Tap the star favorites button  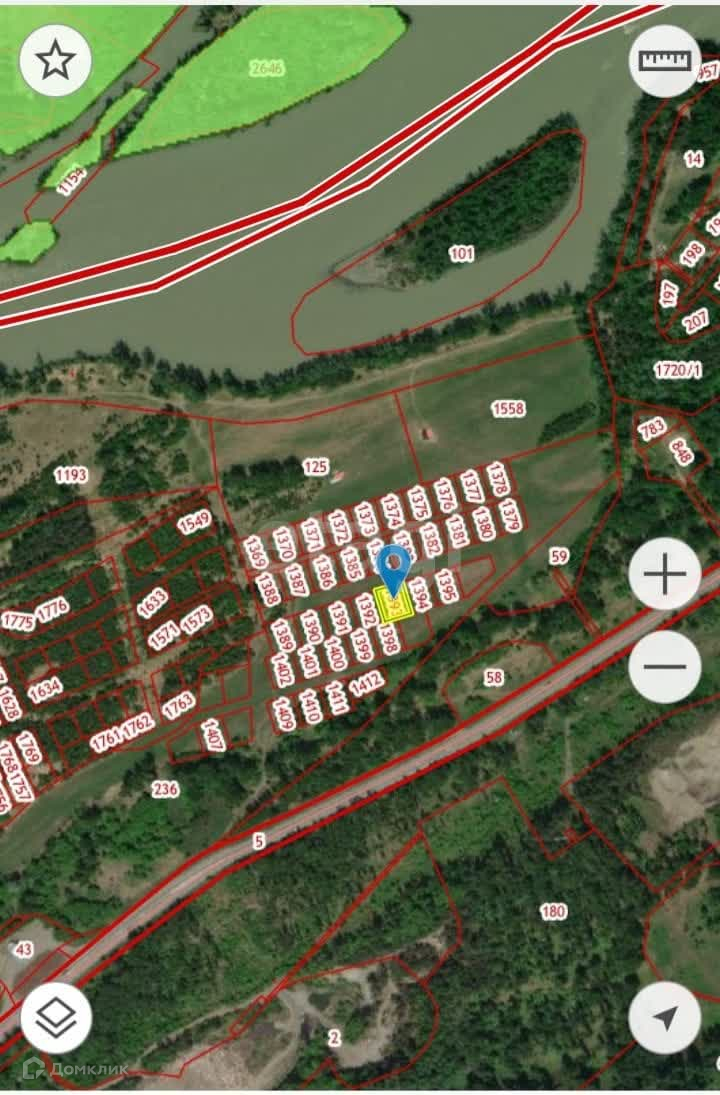tap(56, 60)
